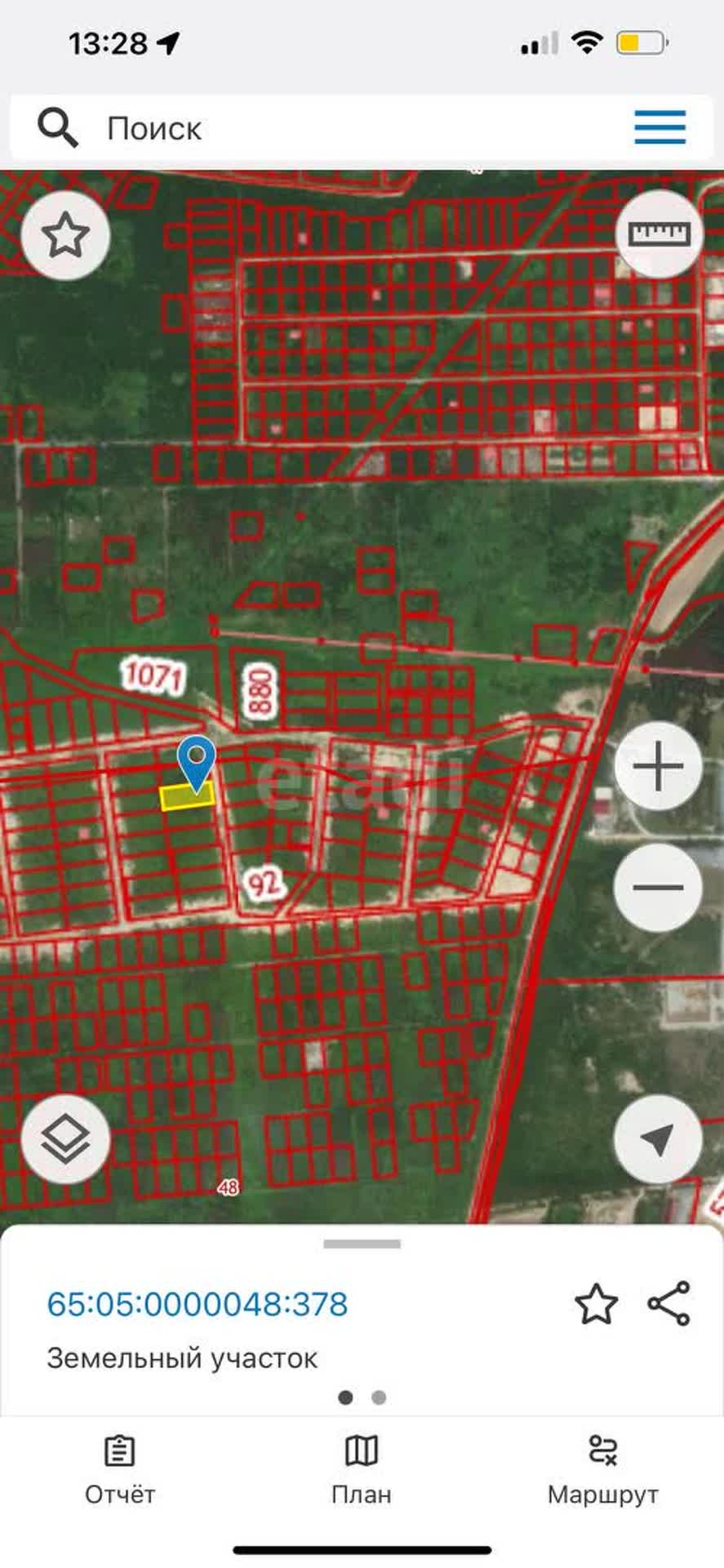Image resolution: width=724 pixels, height=1568 pixels.
Task: Open the hamburger menu
Action: [660, 127]
